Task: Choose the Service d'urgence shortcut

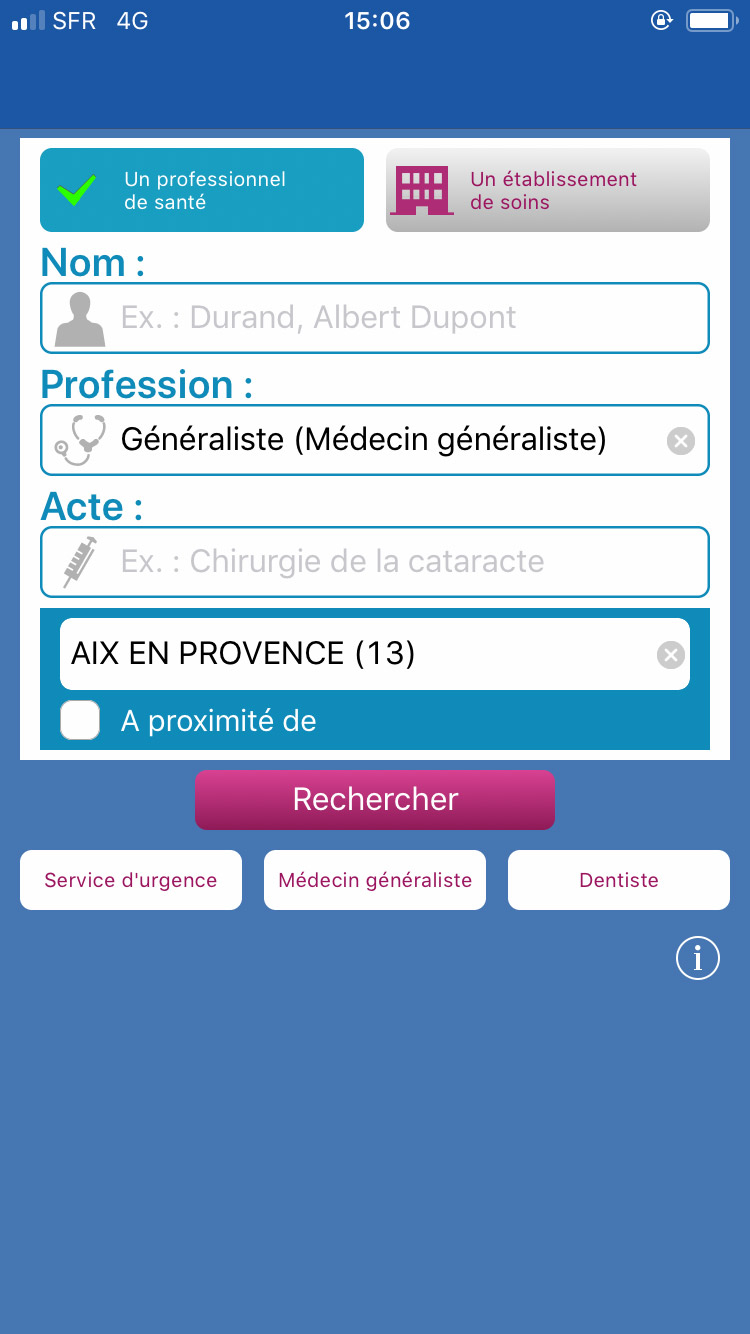Action: tap(131, 880)
